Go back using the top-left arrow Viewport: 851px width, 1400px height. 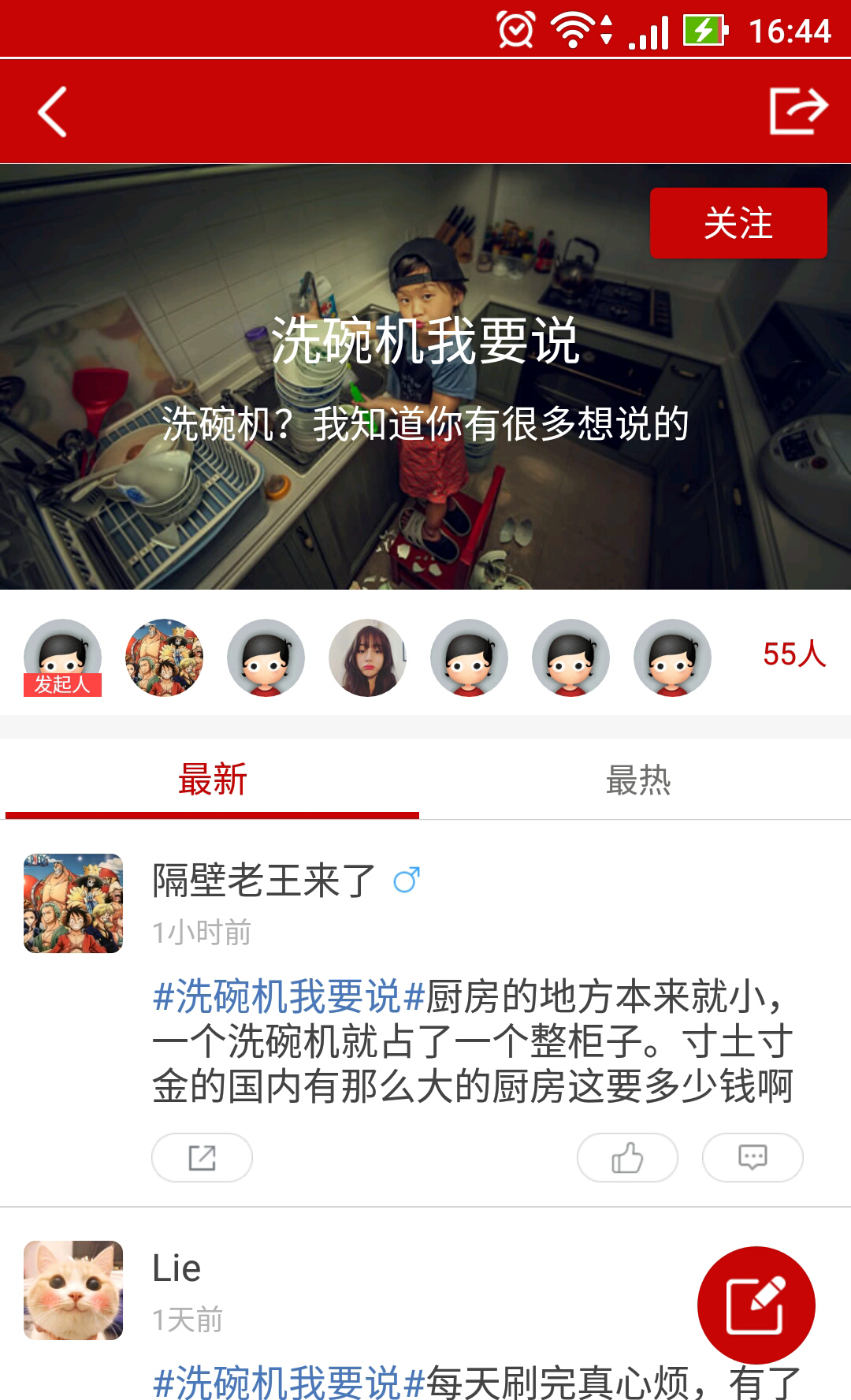(x=53, y=112)
